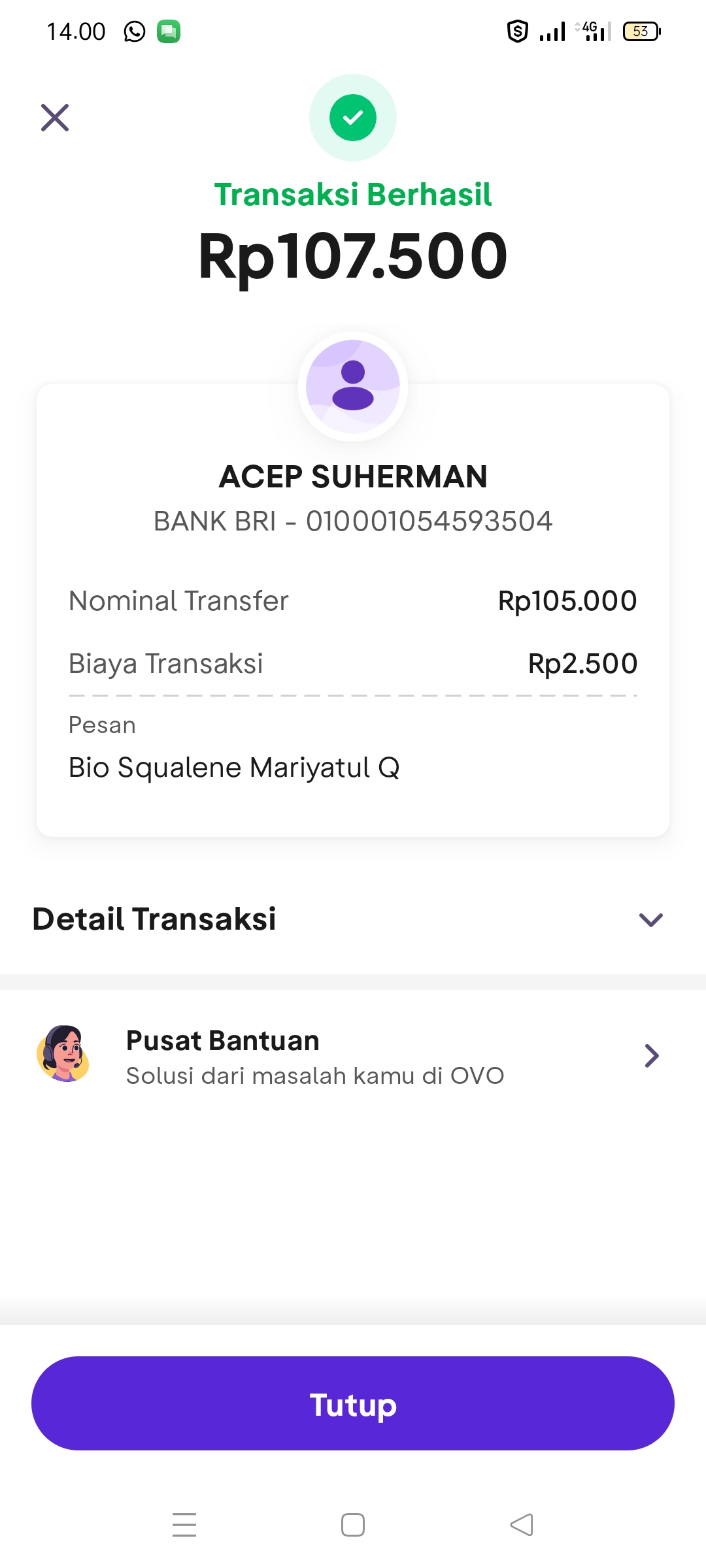Expand the Detail Transaksi section
This screenshot has width=706, height=1568.
353,919
